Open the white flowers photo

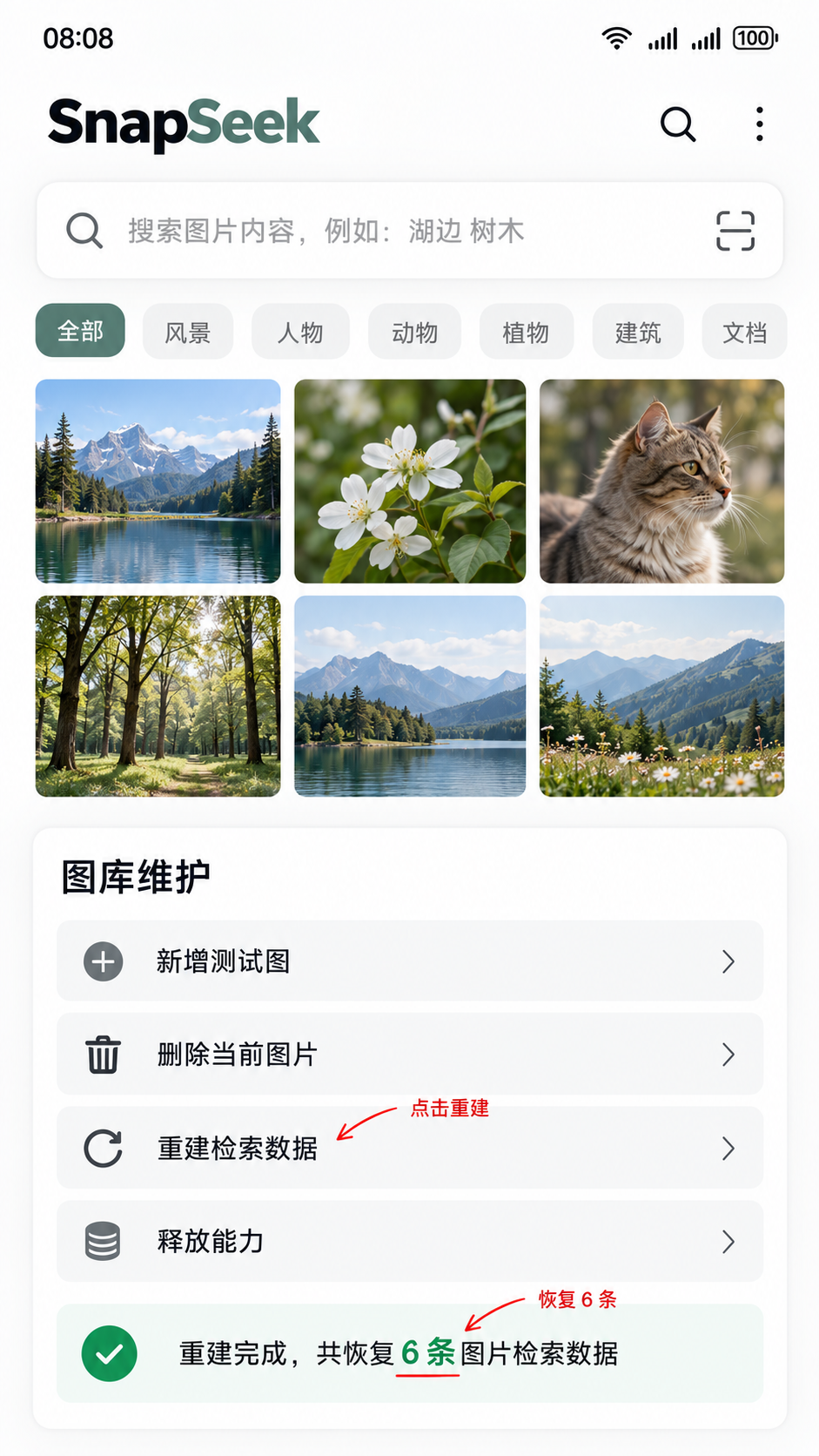pos(410,481)
